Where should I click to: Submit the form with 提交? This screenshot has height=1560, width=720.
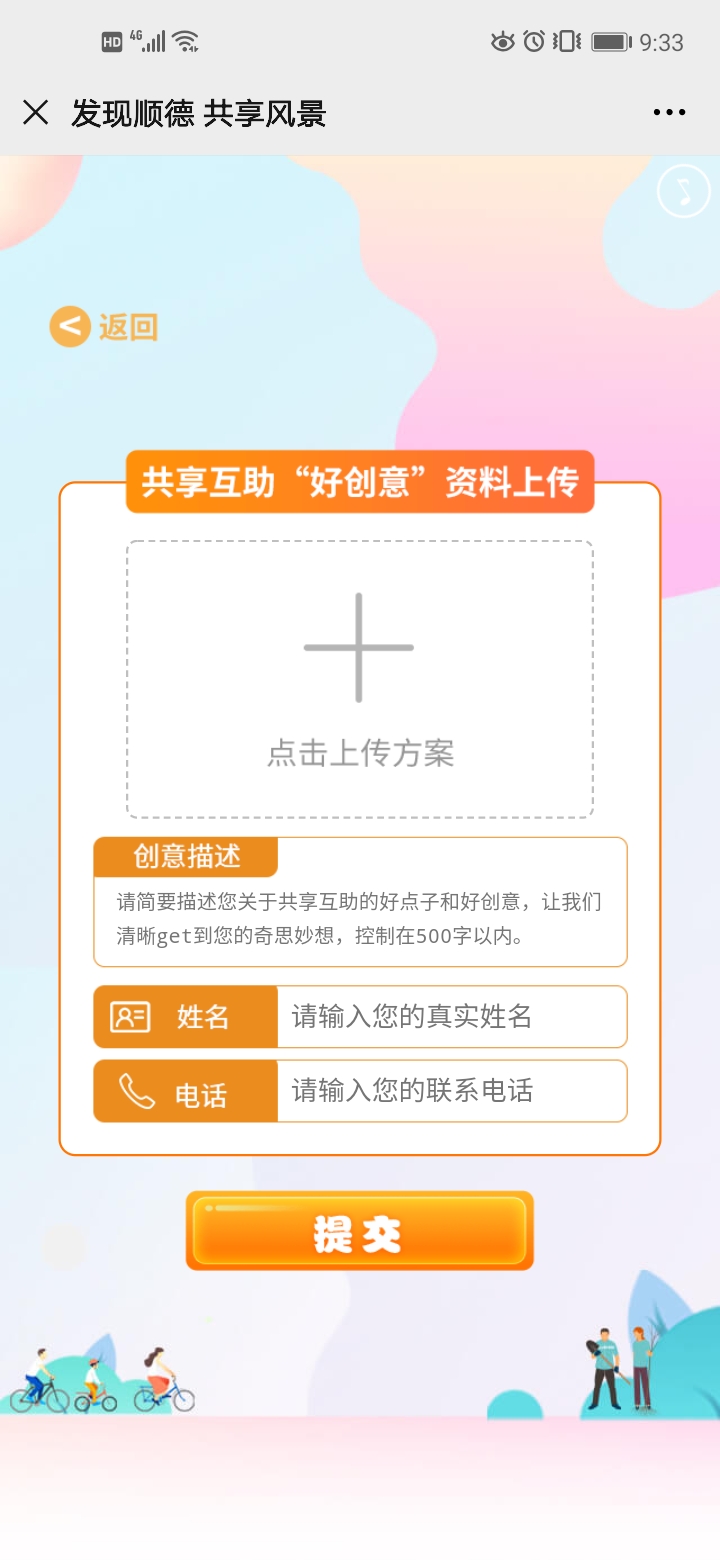[360, 1232]
